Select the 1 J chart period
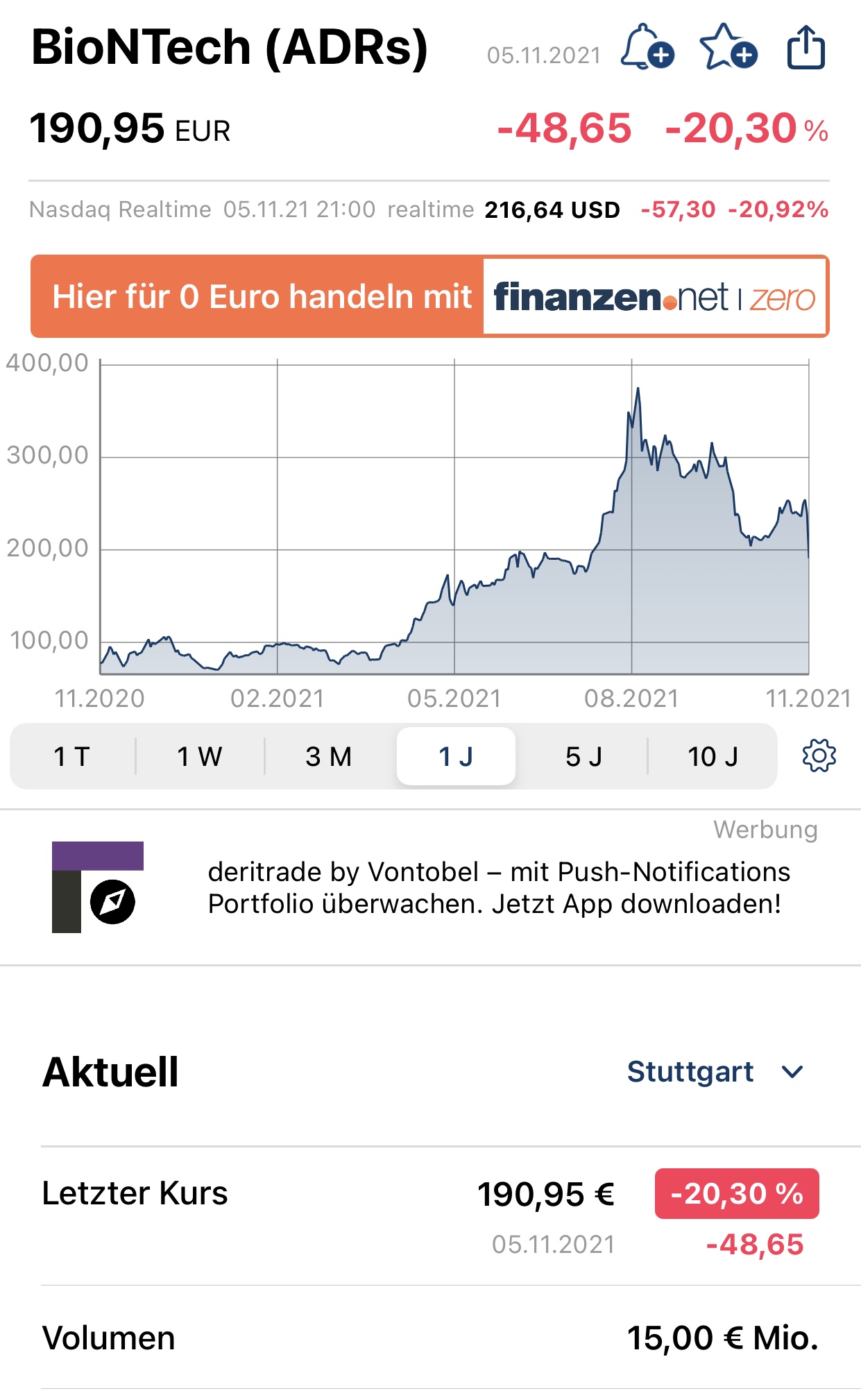This screenshot has width=861, height=1400. pos(456,756)
